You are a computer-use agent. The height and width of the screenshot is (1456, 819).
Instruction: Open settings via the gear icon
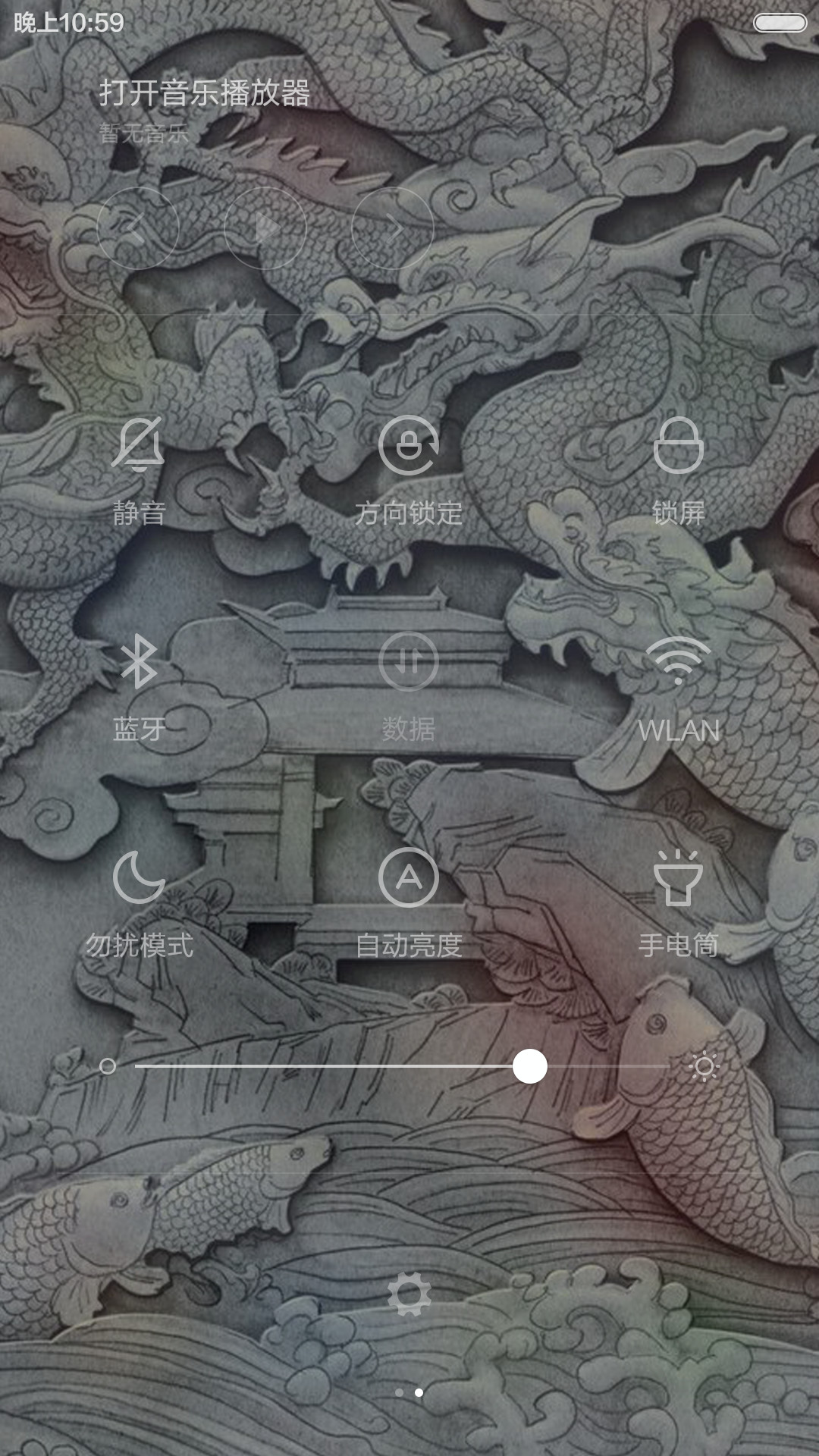[x=409, y=1294]
